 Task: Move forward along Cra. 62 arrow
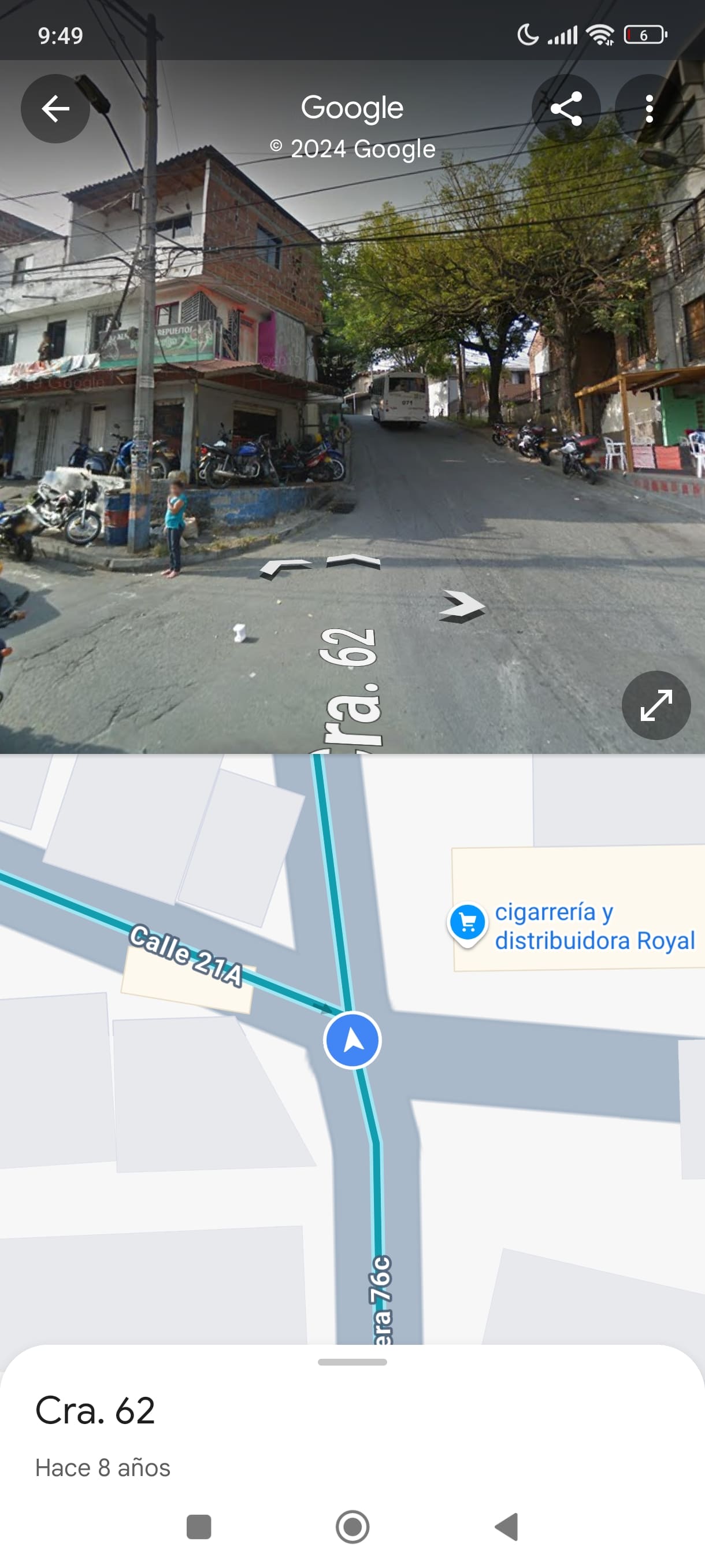click(354, 561)
